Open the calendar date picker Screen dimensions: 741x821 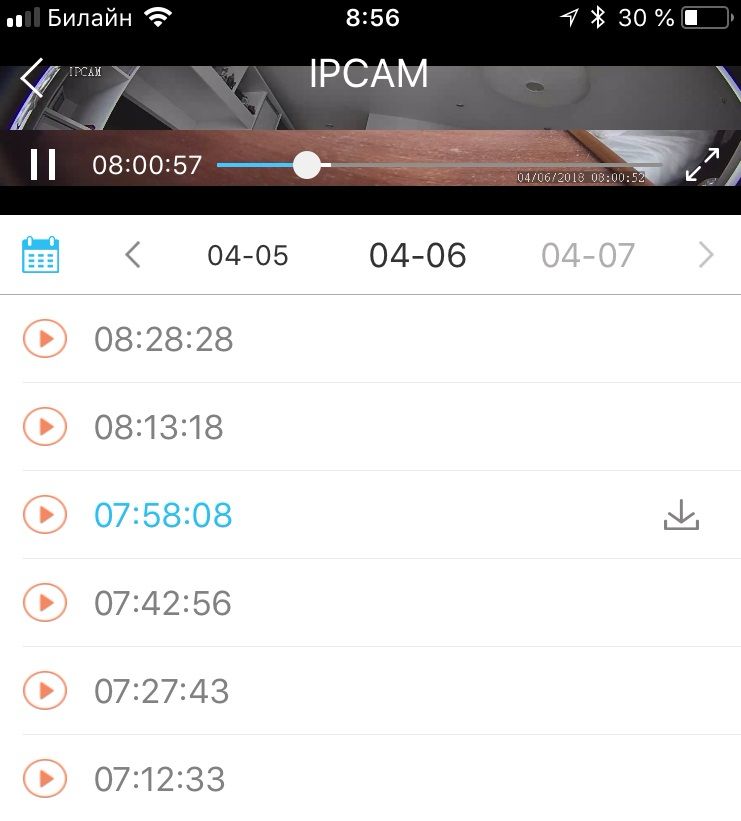click(41, 255)
